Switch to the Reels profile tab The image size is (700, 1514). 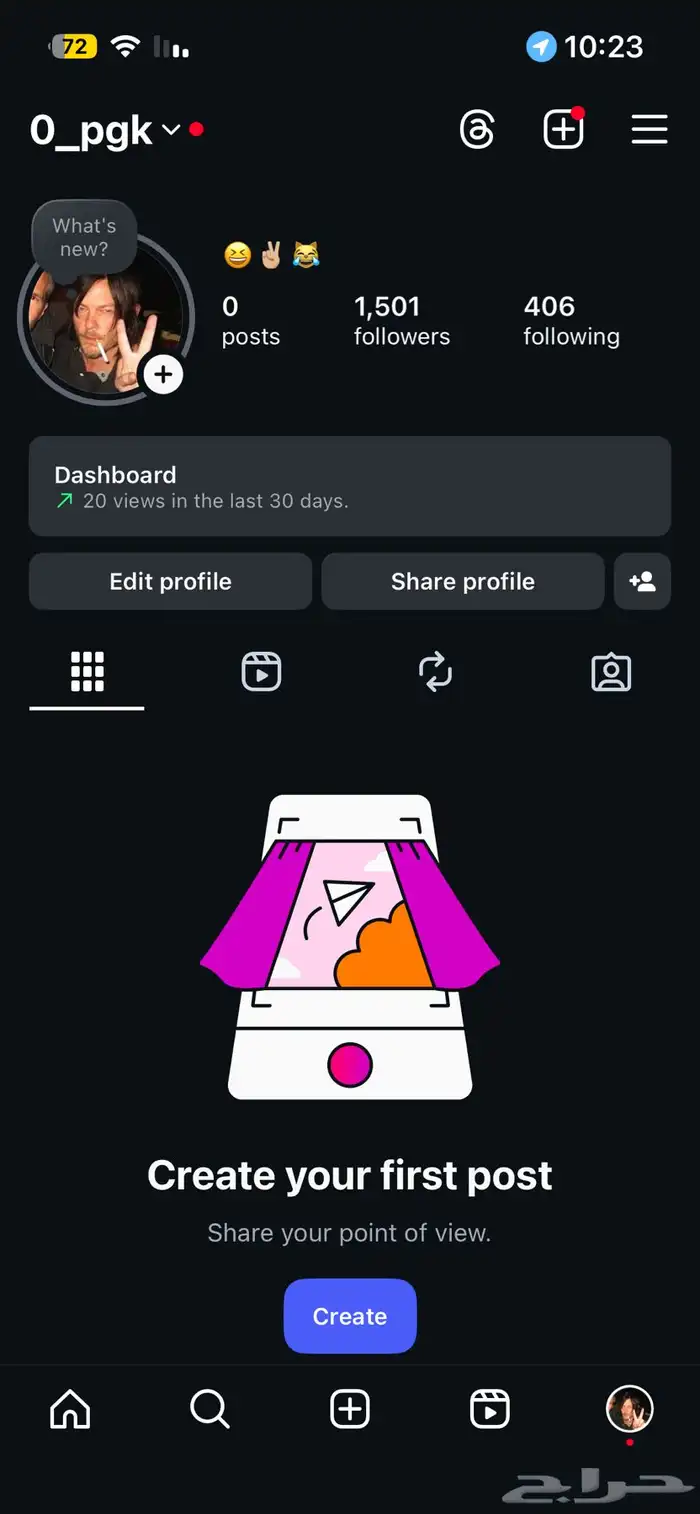(x=261, y=672)
